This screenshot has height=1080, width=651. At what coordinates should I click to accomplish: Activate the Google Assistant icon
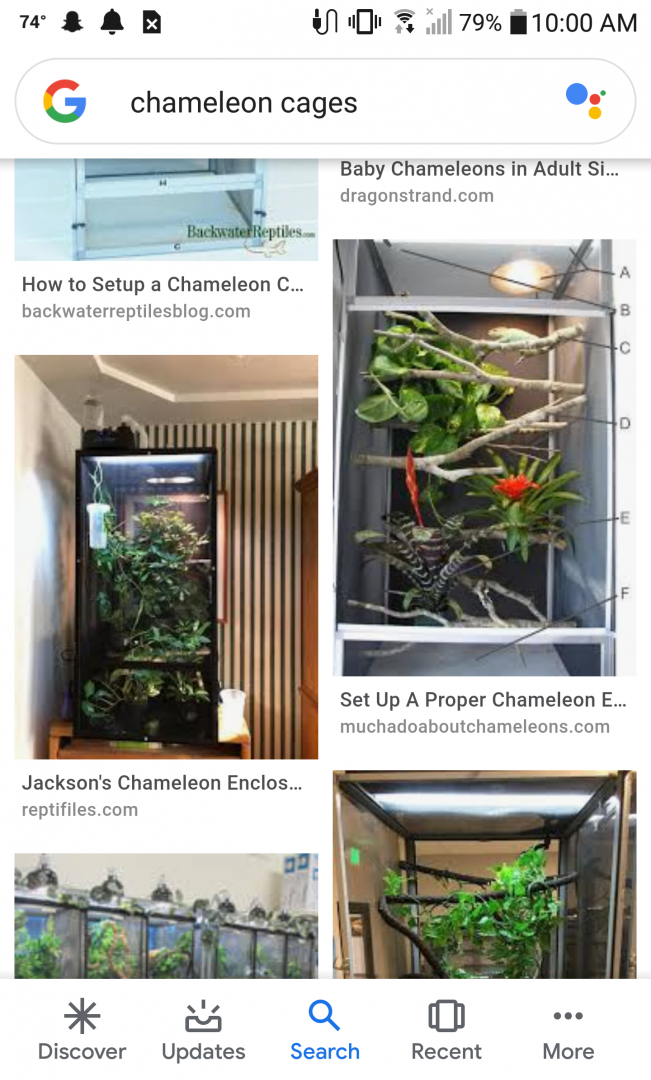pyautogui.click(x=585, y=101)
